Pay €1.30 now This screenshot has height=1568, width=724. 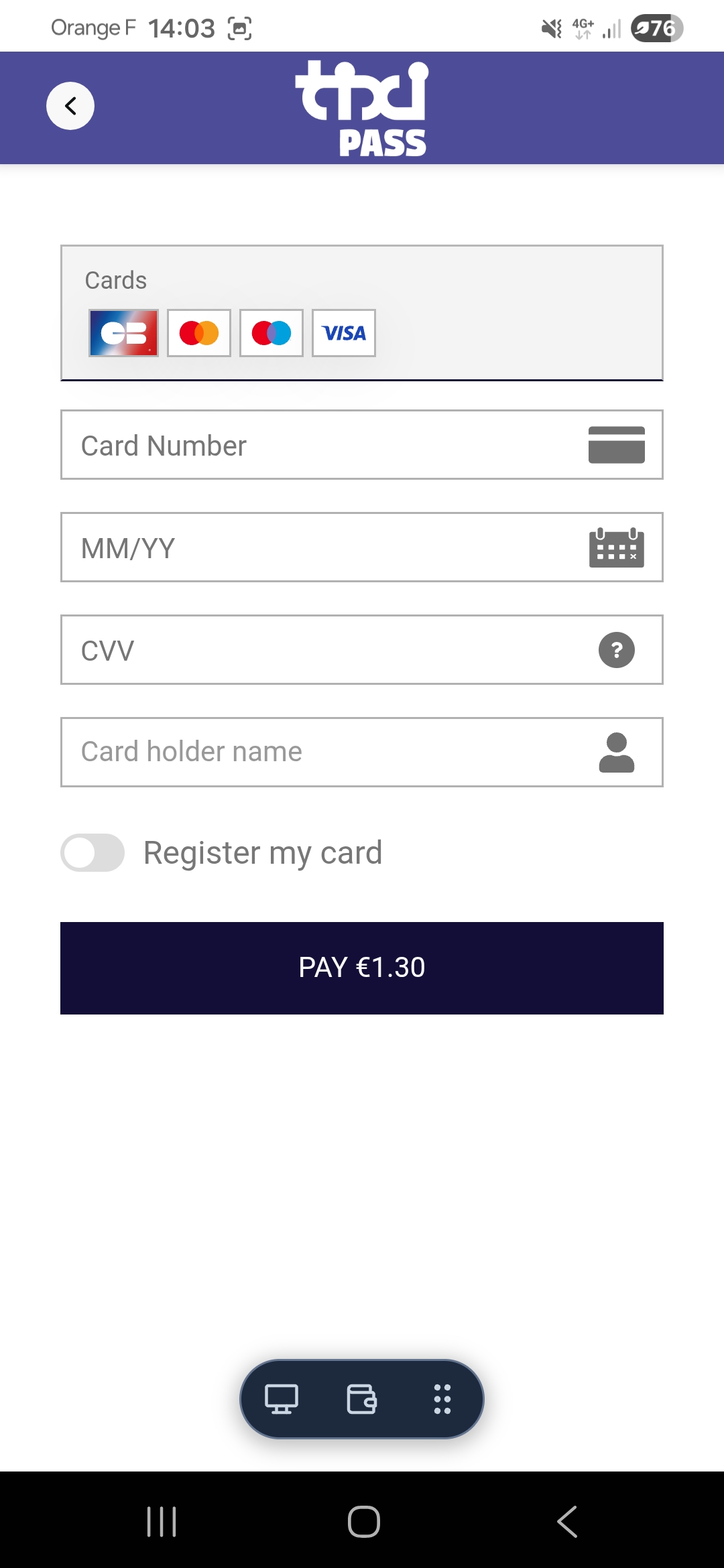coord(362,968)
